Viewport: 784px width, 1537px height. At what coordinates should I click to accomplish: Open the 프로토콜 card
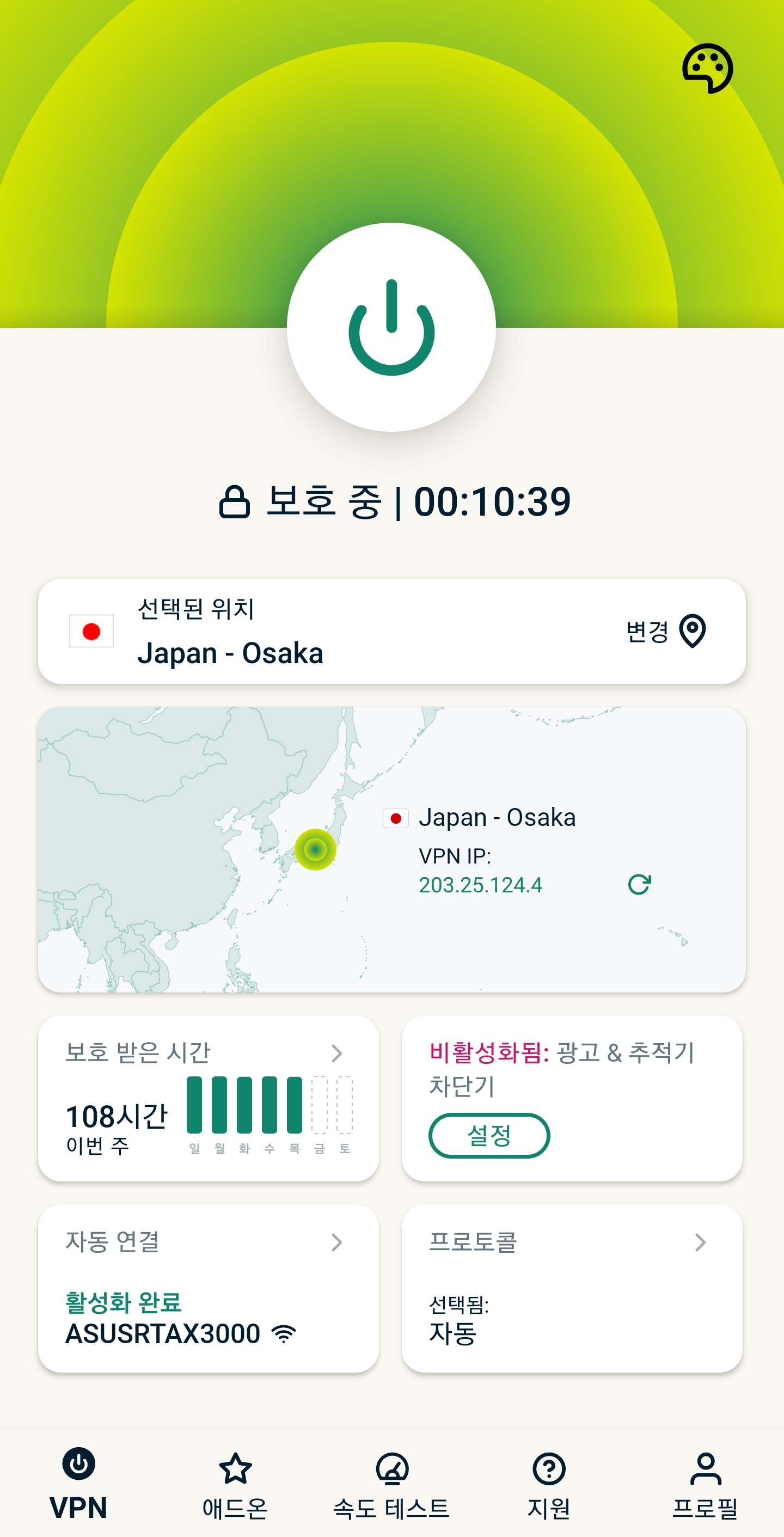pos(572,1288)
